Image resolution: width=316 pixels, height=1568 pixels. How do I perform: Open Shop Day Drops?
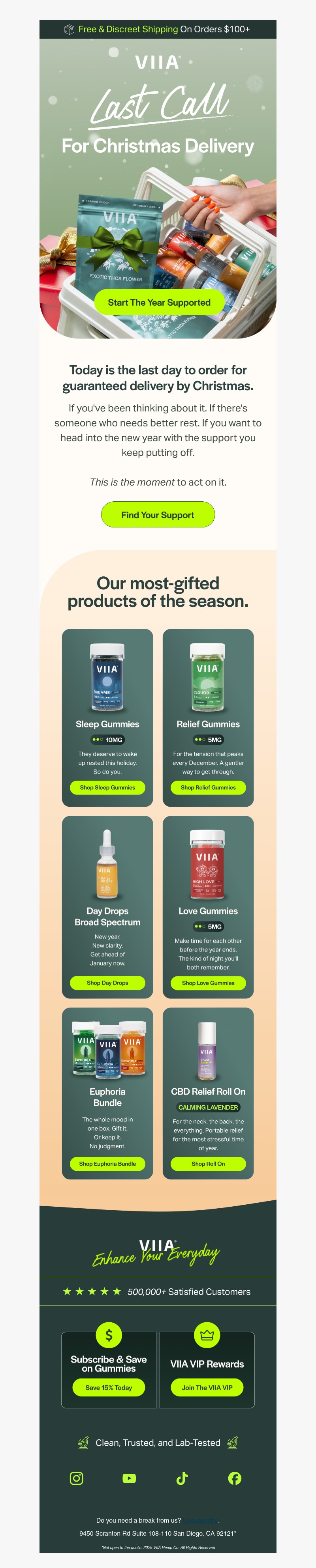(107, 983)
